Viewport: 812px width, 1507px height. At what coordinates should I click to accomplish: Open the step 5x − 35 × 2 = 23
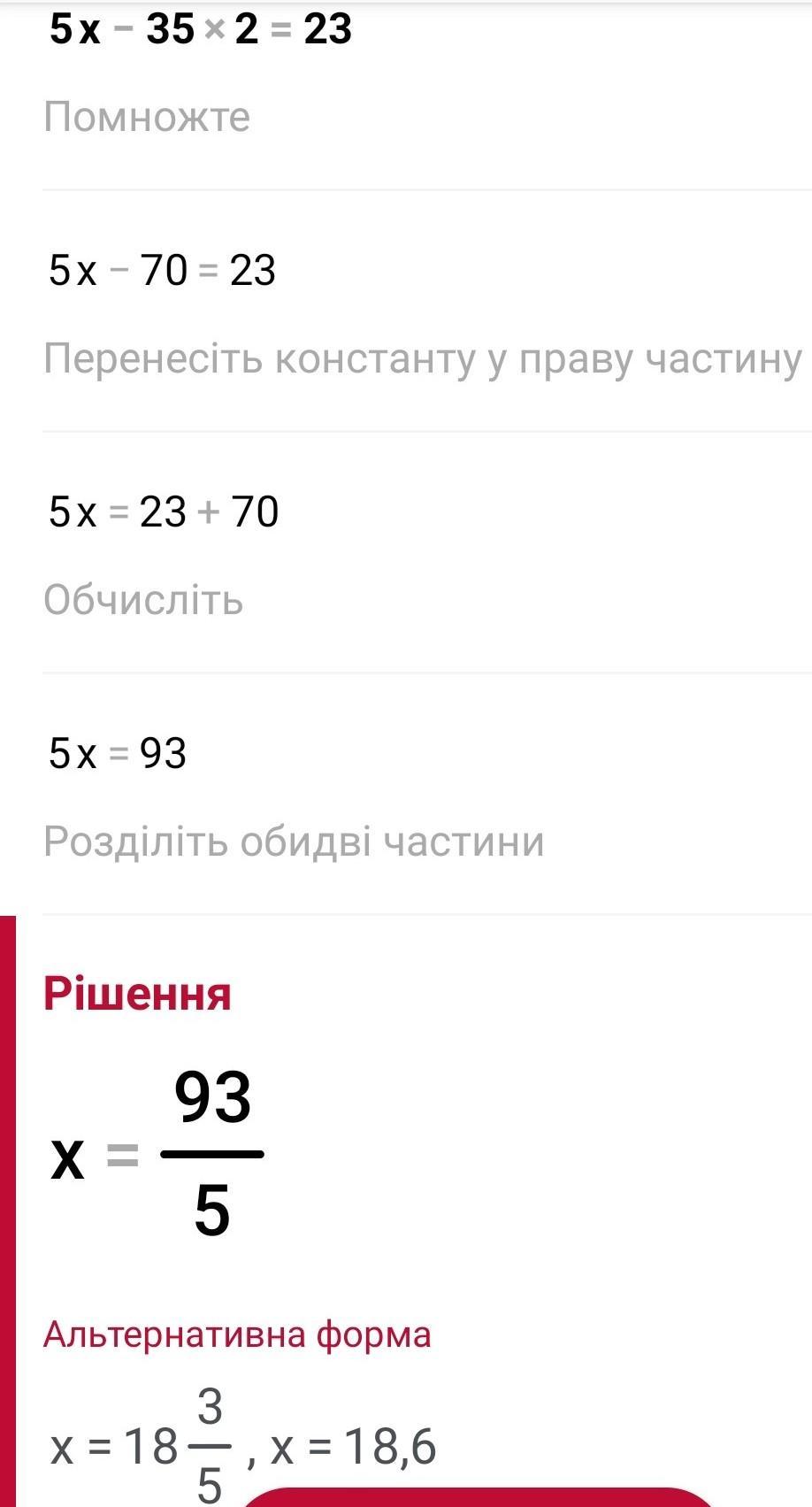pyautogui.click(x=201, y=31)
